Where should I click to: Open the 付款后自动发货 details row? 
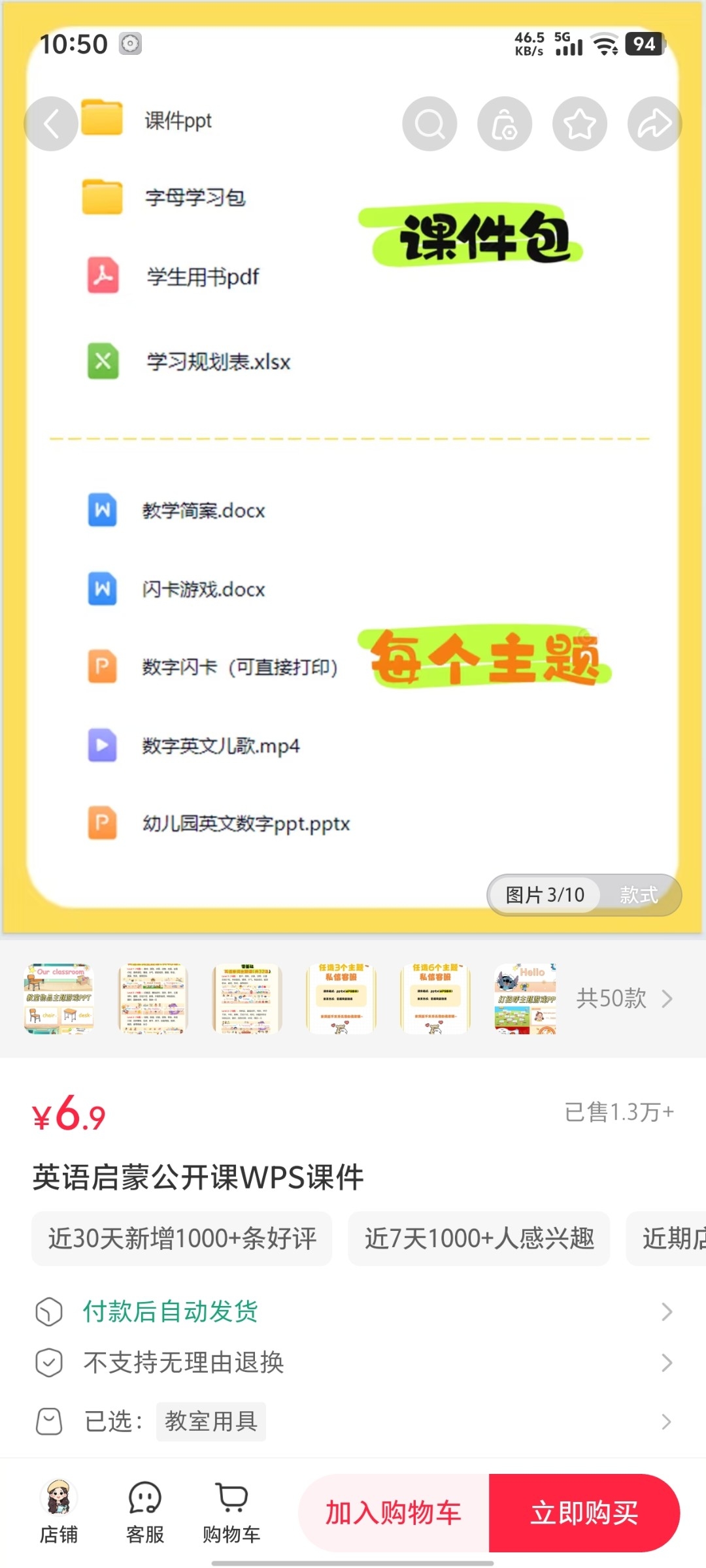[x=353, y=1311]
